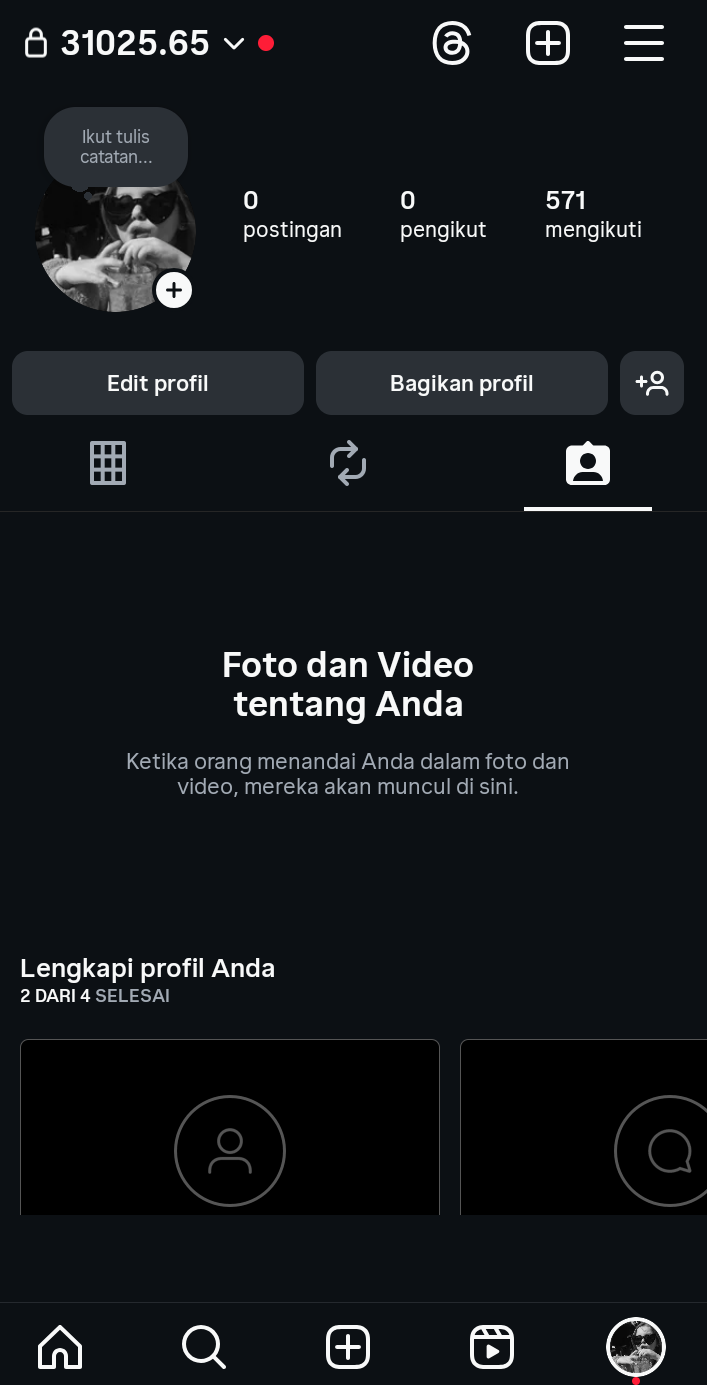
Task: Create a post from bottom navigation
Action: coord(348,1346)
